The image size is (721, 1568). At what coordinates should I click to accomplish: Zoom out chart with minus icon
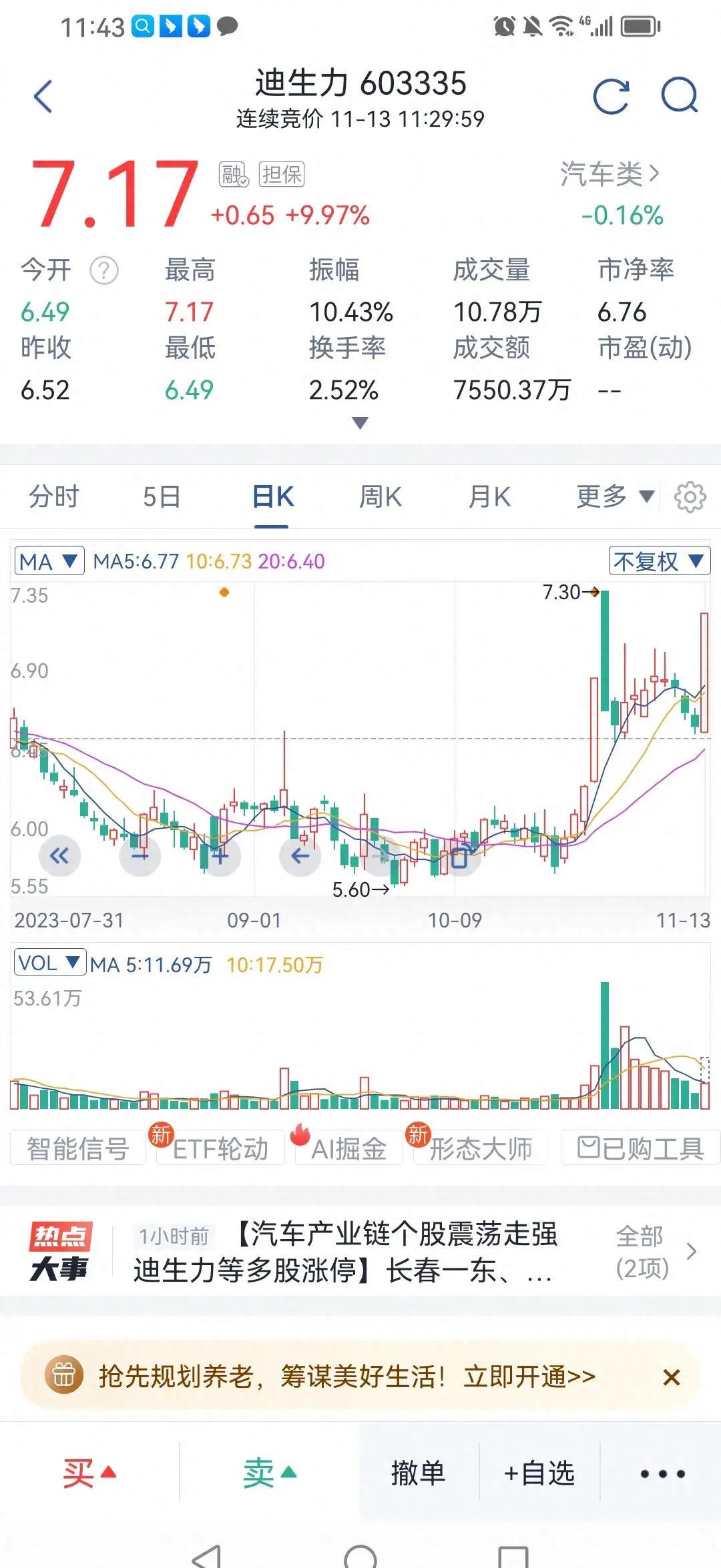coord(139,856)
